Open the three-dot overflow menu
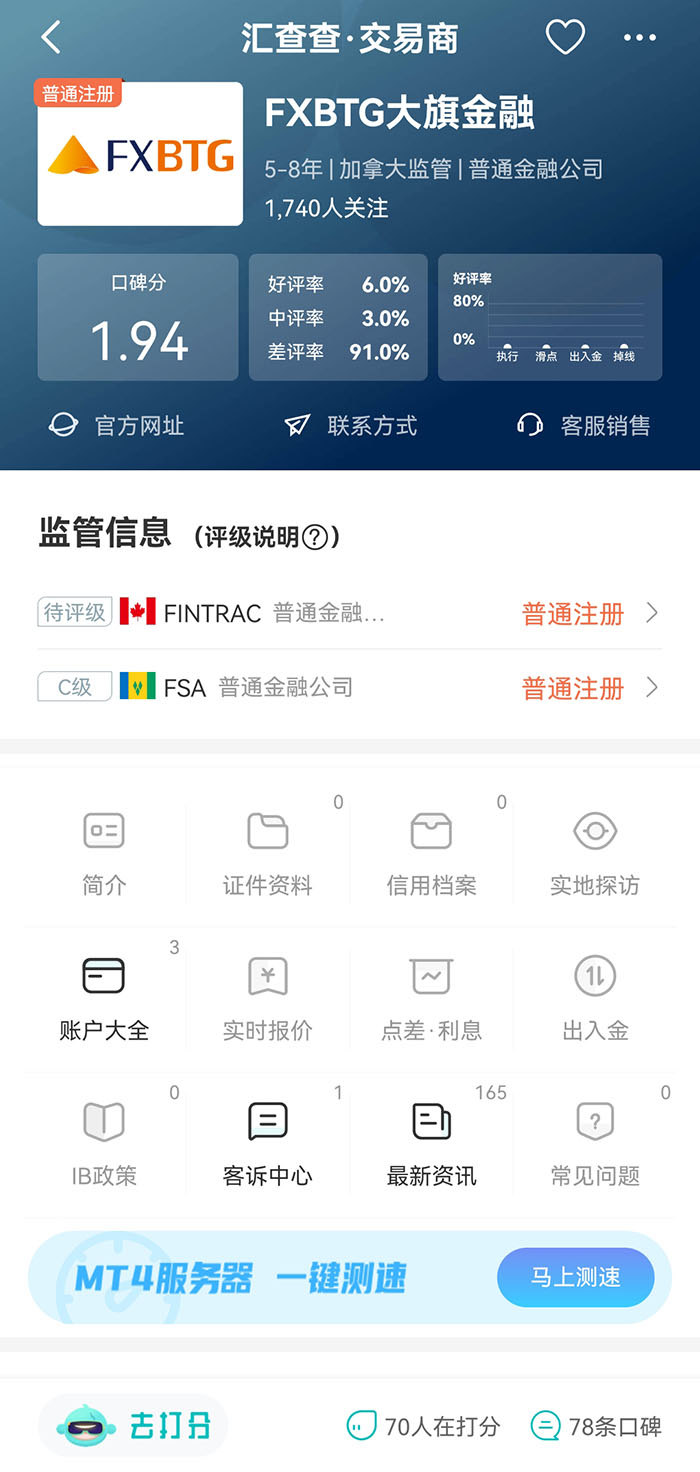The height and width of the screenshot is (1472, 700). pyautogui.click(x=640, y=38)
